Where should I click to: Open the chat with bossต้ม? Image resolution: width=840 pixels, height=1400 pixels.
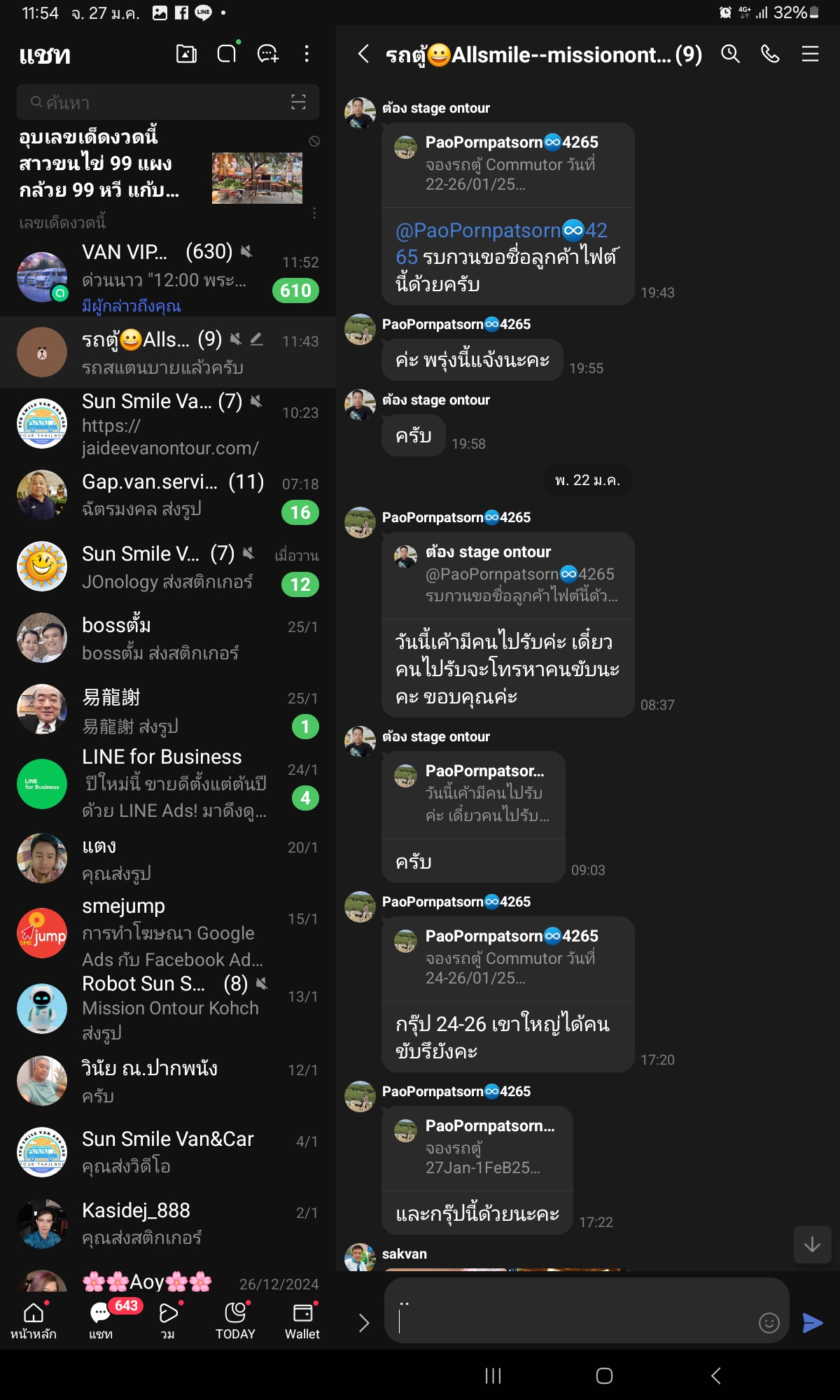point(168,638)
